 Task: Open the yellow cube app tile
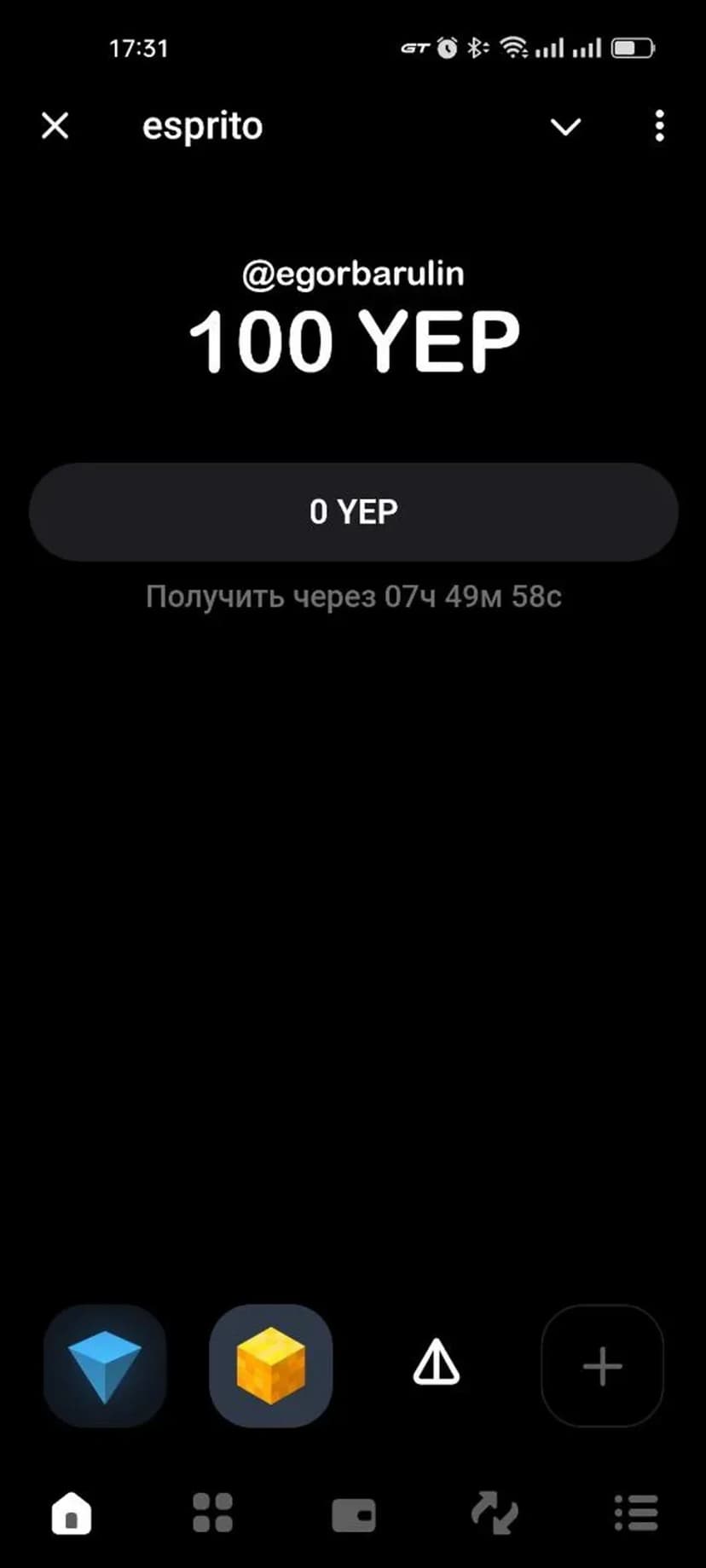pyautogui.click(x=270, y=1366)
